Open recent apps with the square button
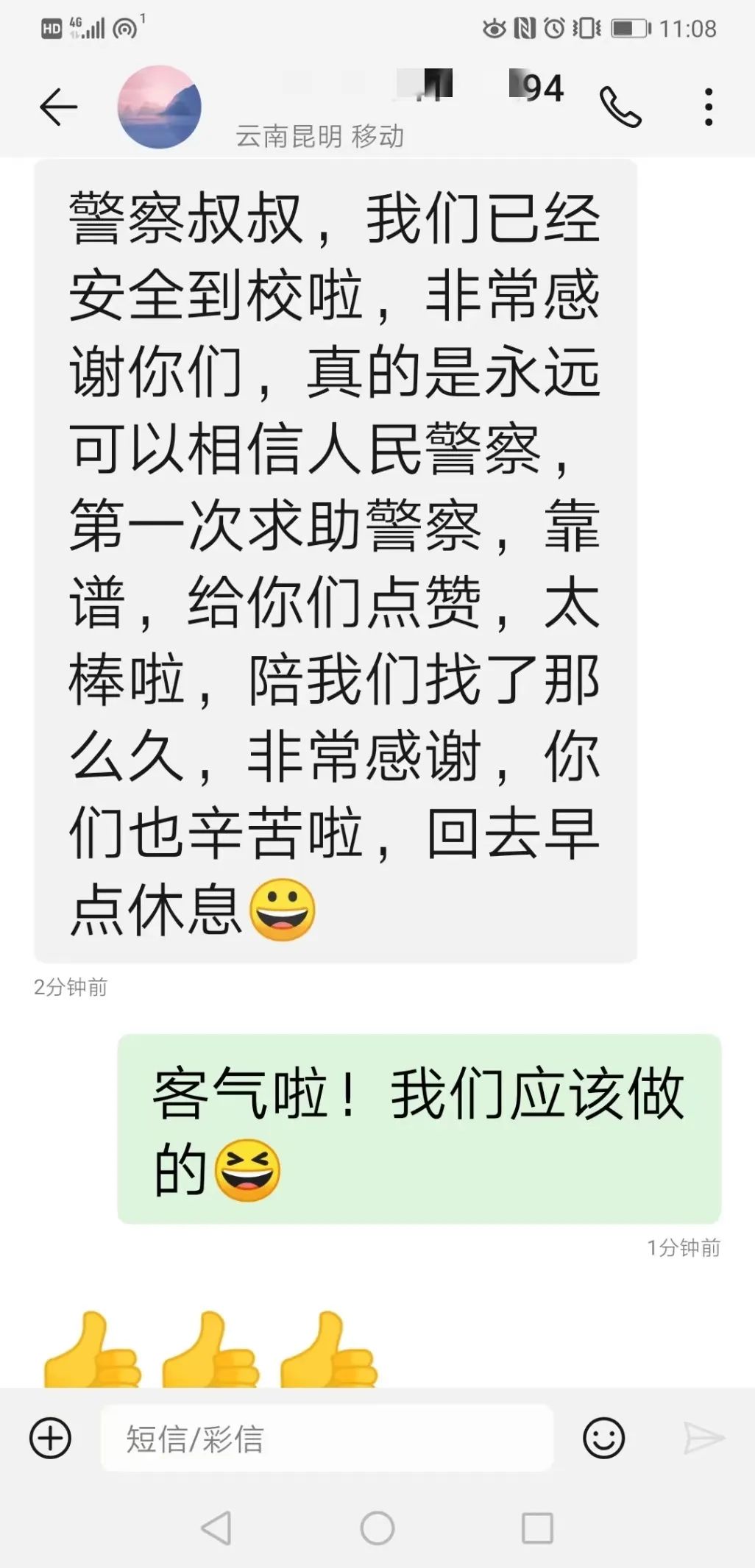 coord(537,1528)
